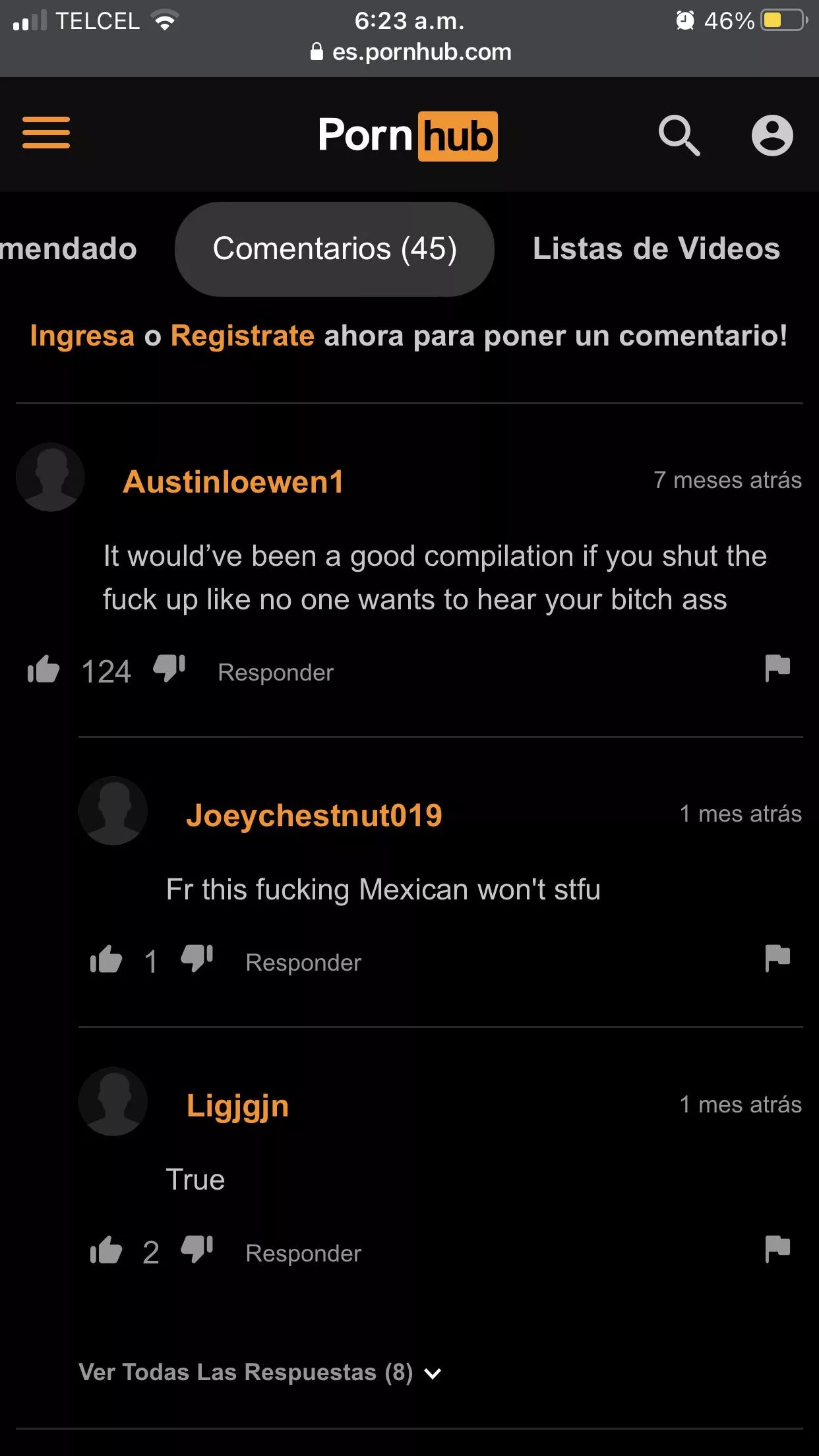
Task: Tap the Ingresa link
Action: (x=82, y=336)
